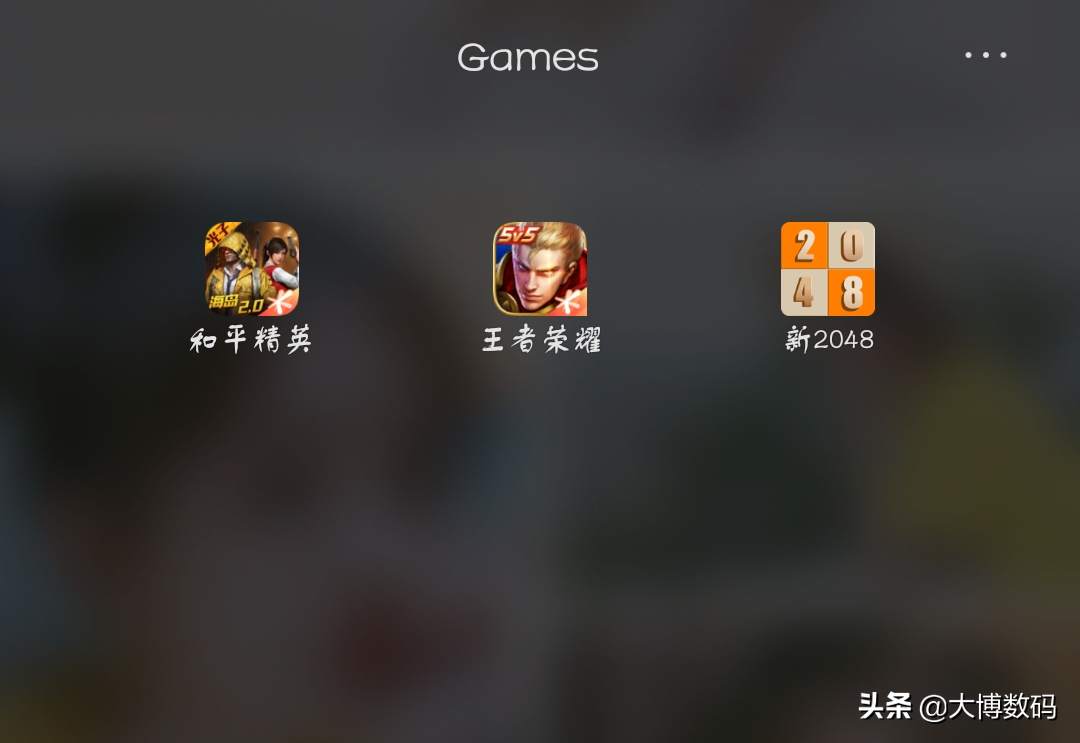Launch the 和平精英 game
This screenshot has height=743, width=1080.
252,269
